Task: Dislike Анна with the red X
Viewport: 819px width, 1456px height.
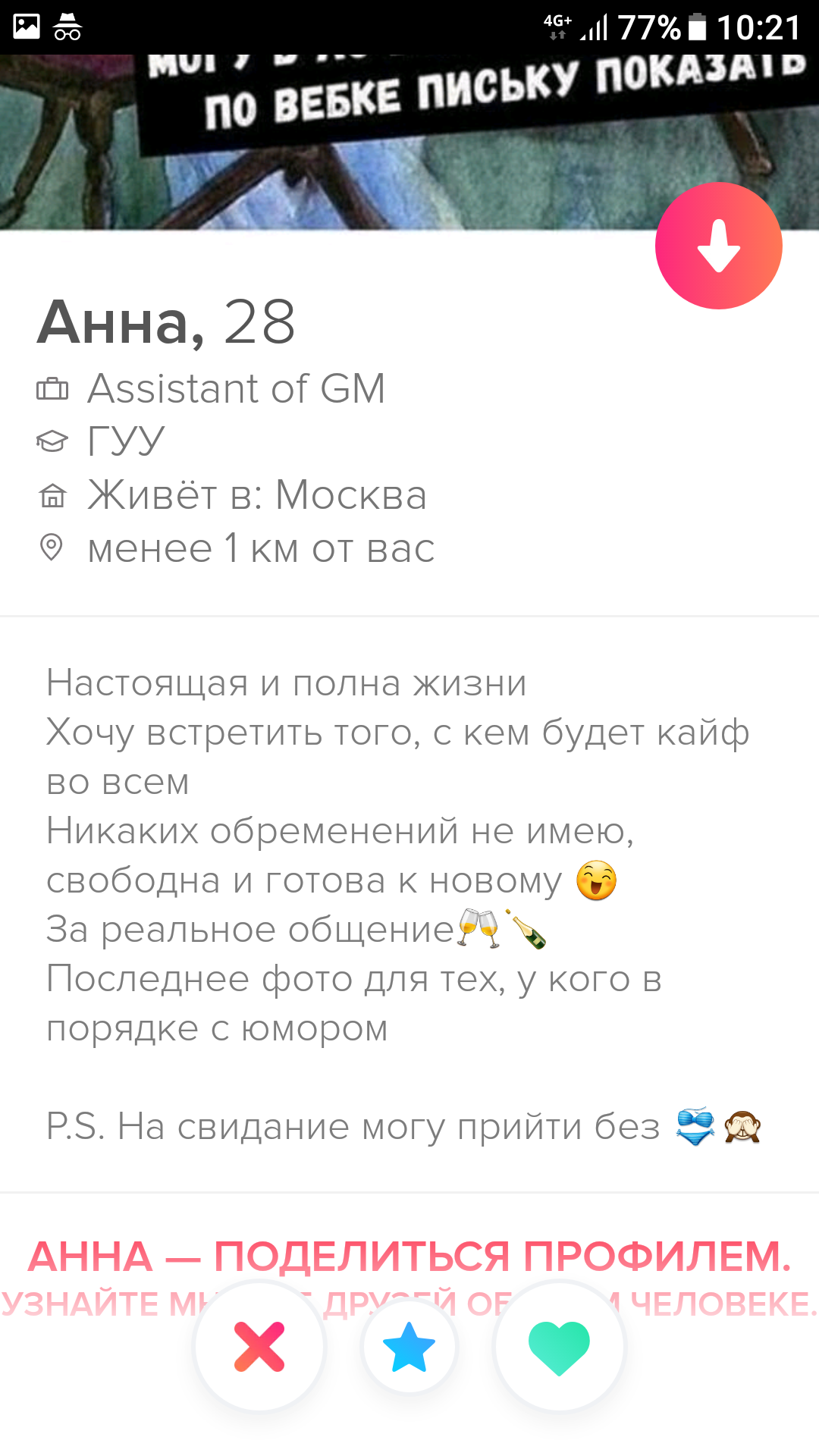Action: [x=259, y=1346]
